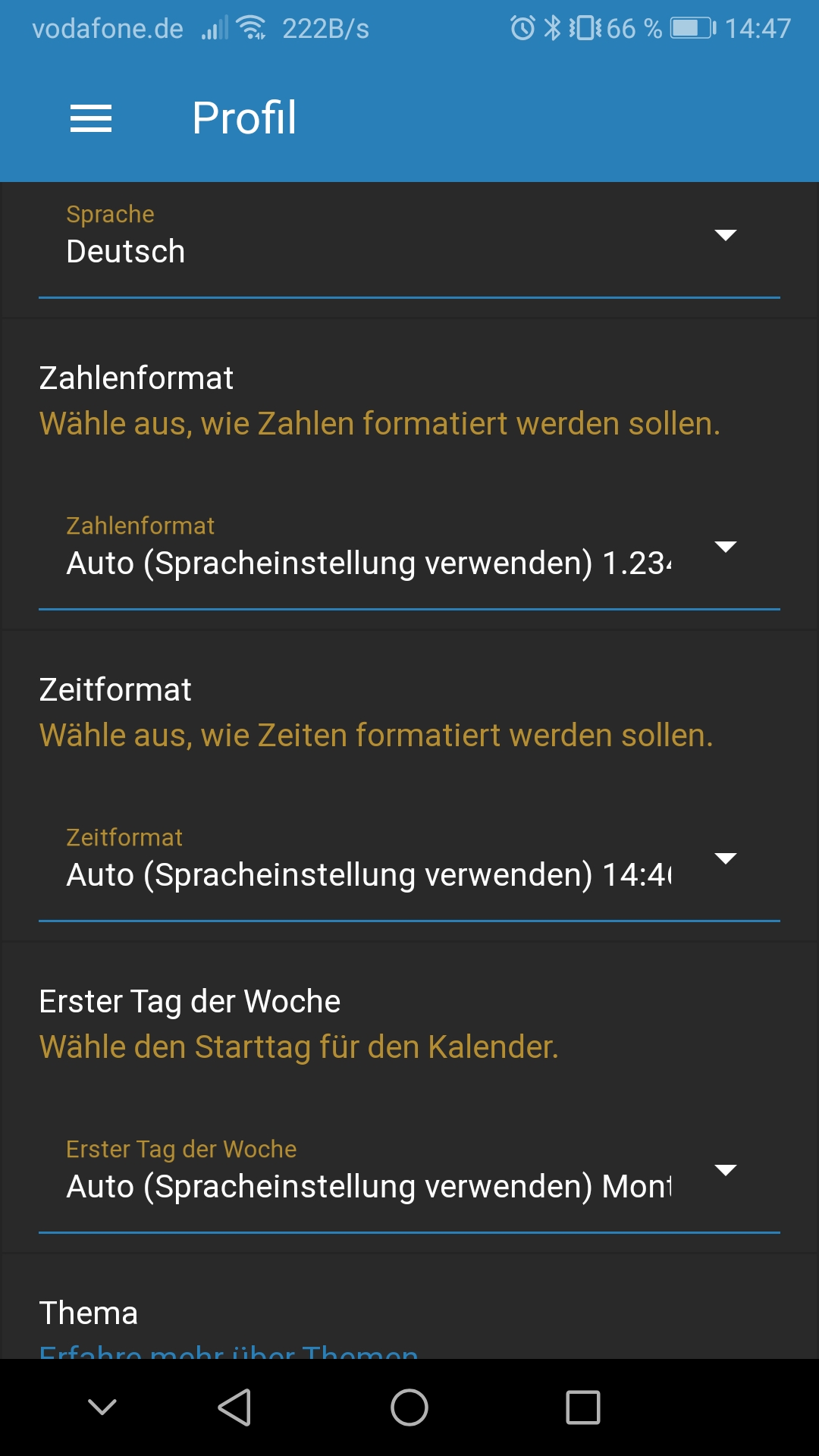
Task: Tap the system home button
Action: point(409,1407)
